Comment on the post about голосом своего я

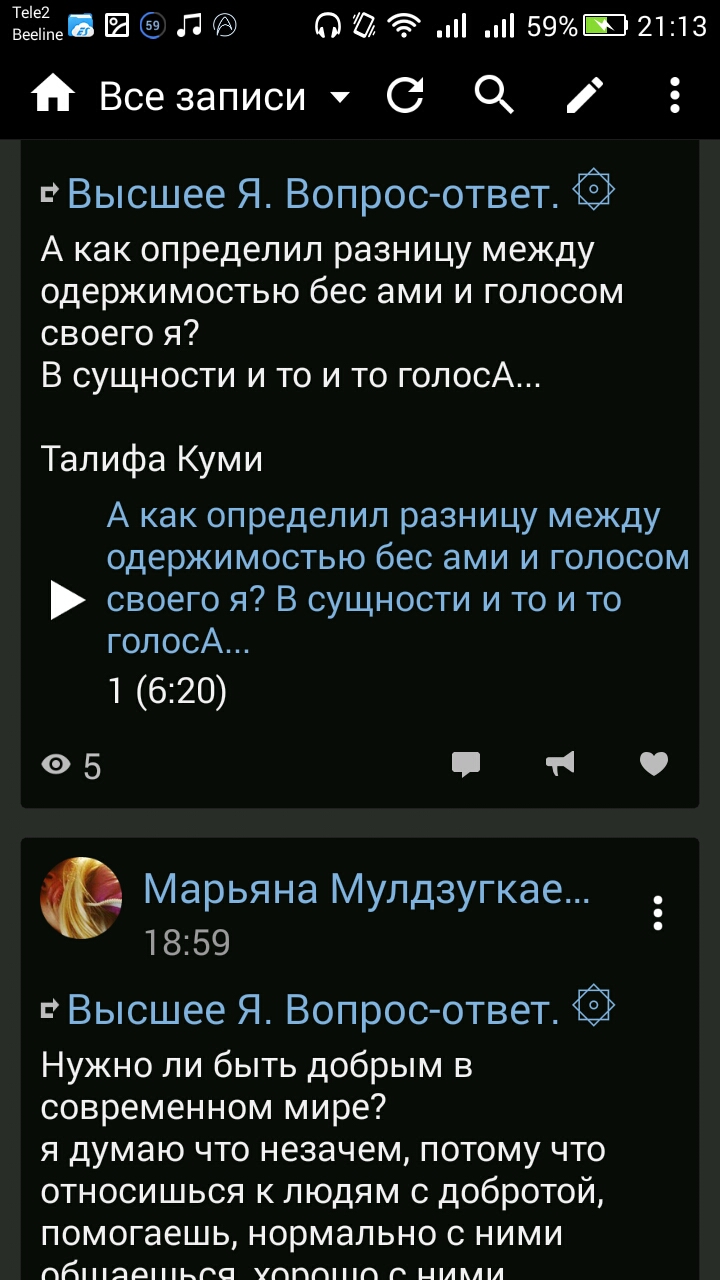(x=466, y=765)
